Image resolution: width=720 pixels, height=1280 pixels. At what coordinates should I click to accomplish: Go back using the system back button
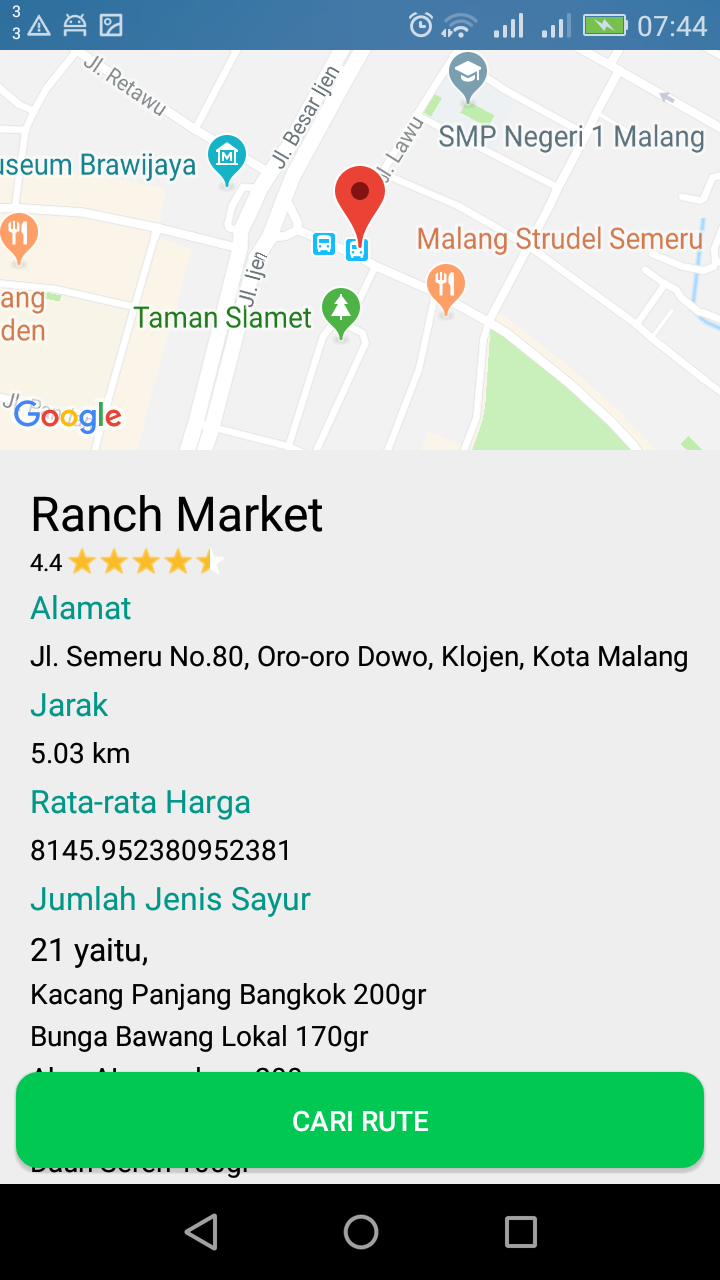tap(201, 1232)
